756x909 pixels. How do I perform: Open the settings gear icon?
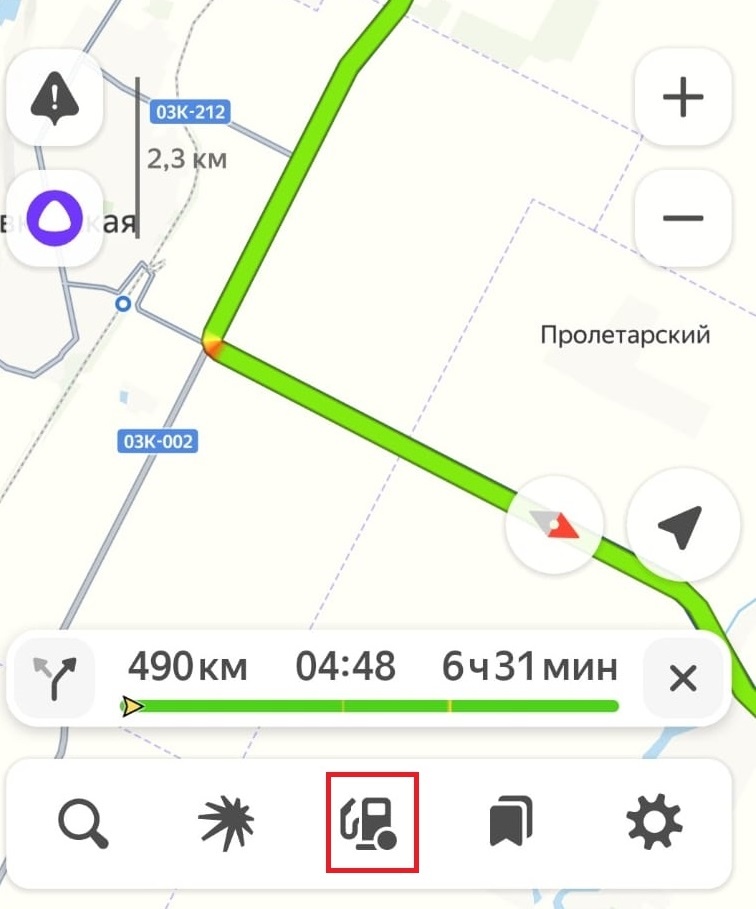pos(655,823)
